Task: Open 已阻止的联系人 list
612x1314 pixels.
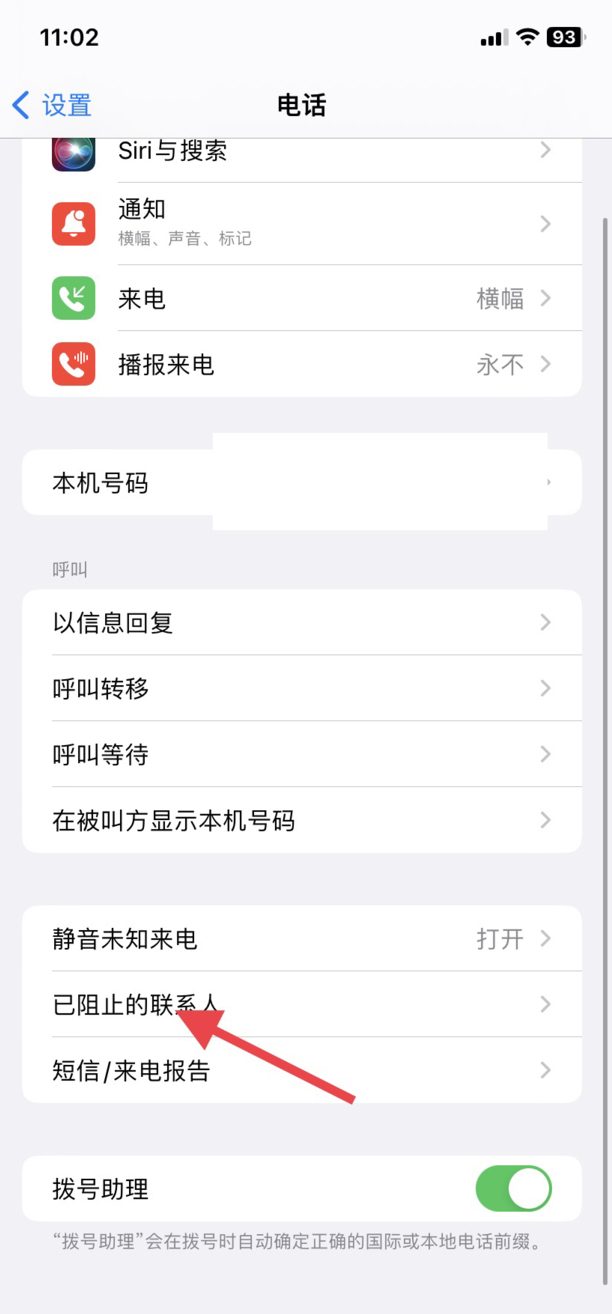Action: [300, 1005]
